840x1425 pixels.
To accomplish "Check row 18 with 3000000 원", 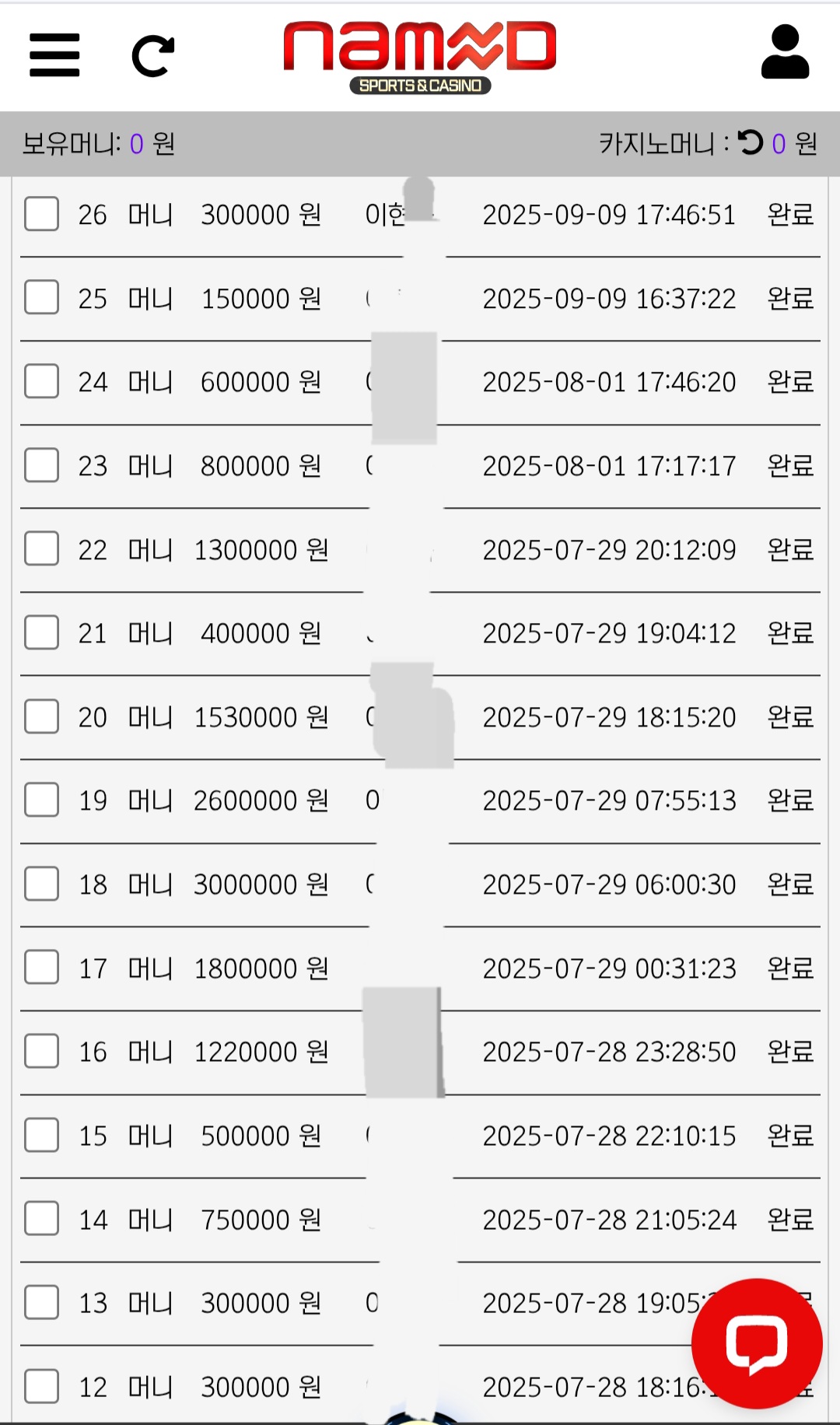I will coord(42,884).
